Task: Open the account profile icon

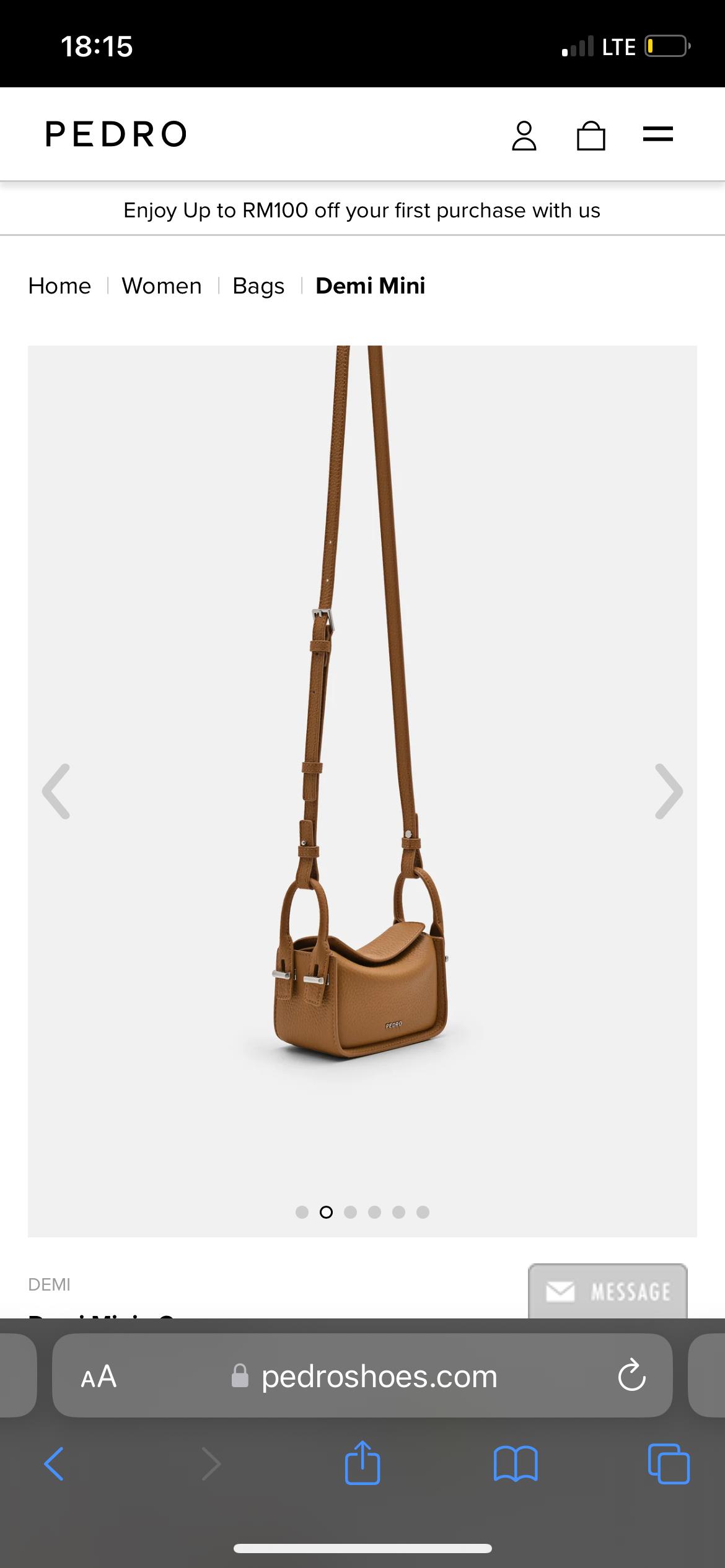Action: (524, 135)
